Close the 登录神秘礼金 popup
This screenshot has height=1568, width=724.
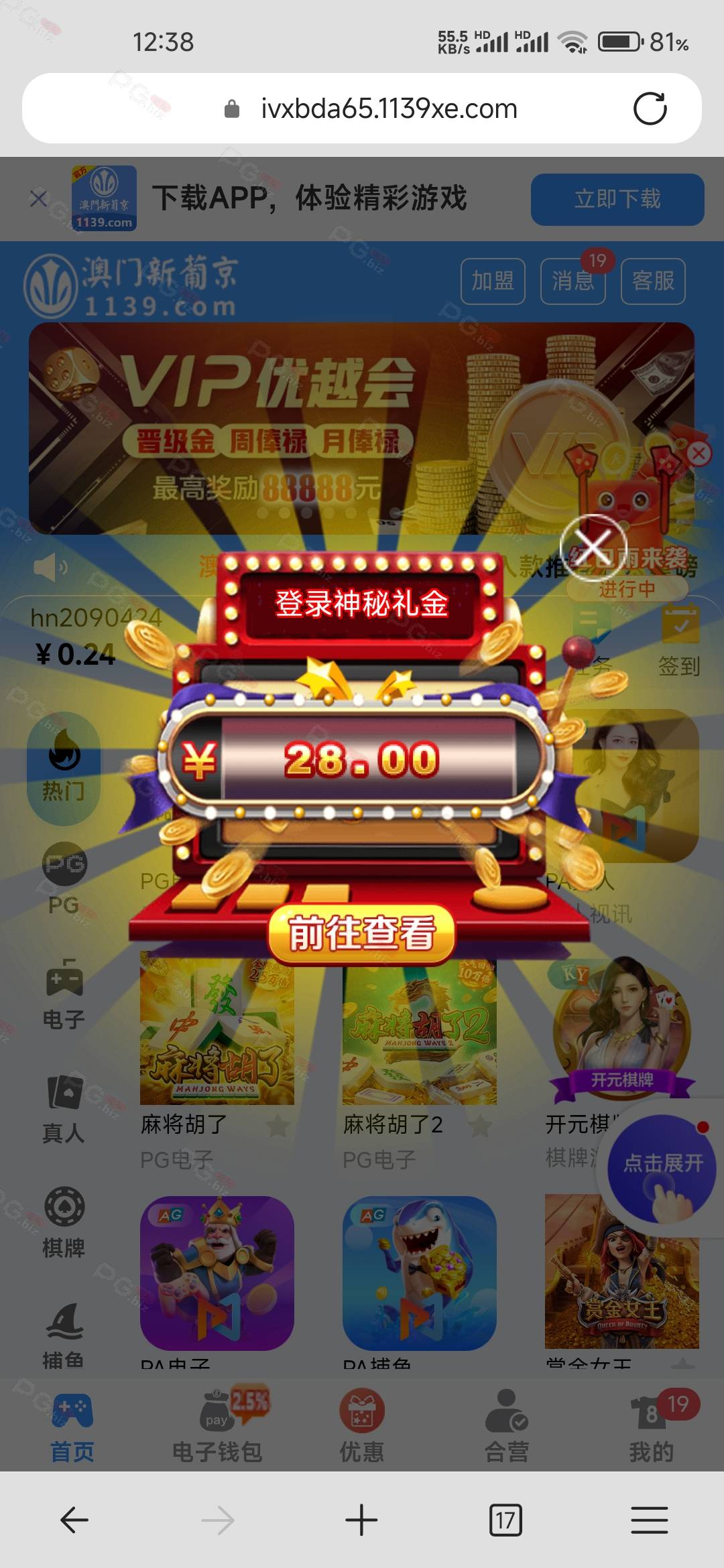(593, 547)
